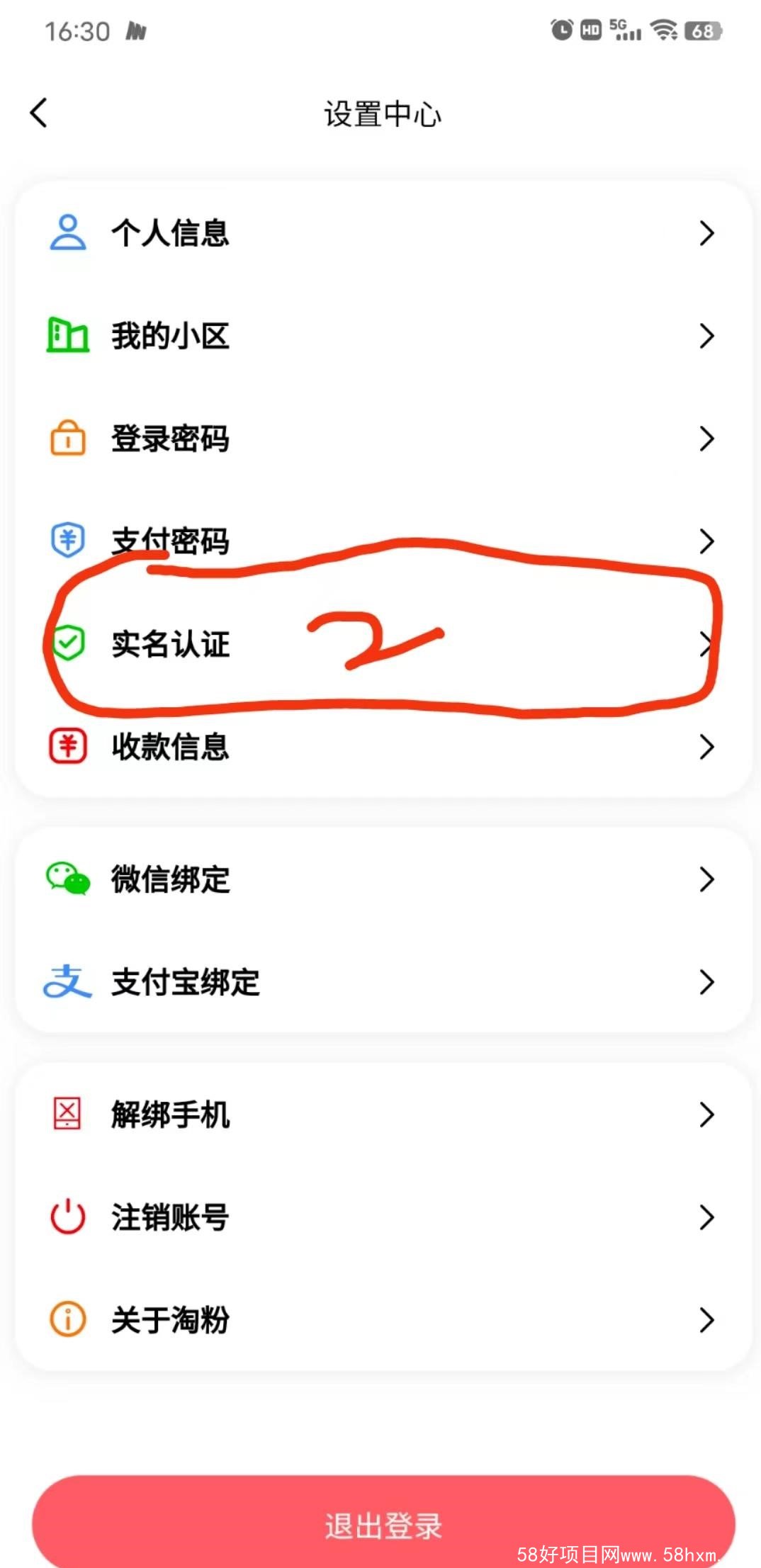Image resolution: width=761 pixels, height=1568 pixels.
Task: Tap 退出登录 button
Action: (x=383, y=1525)
